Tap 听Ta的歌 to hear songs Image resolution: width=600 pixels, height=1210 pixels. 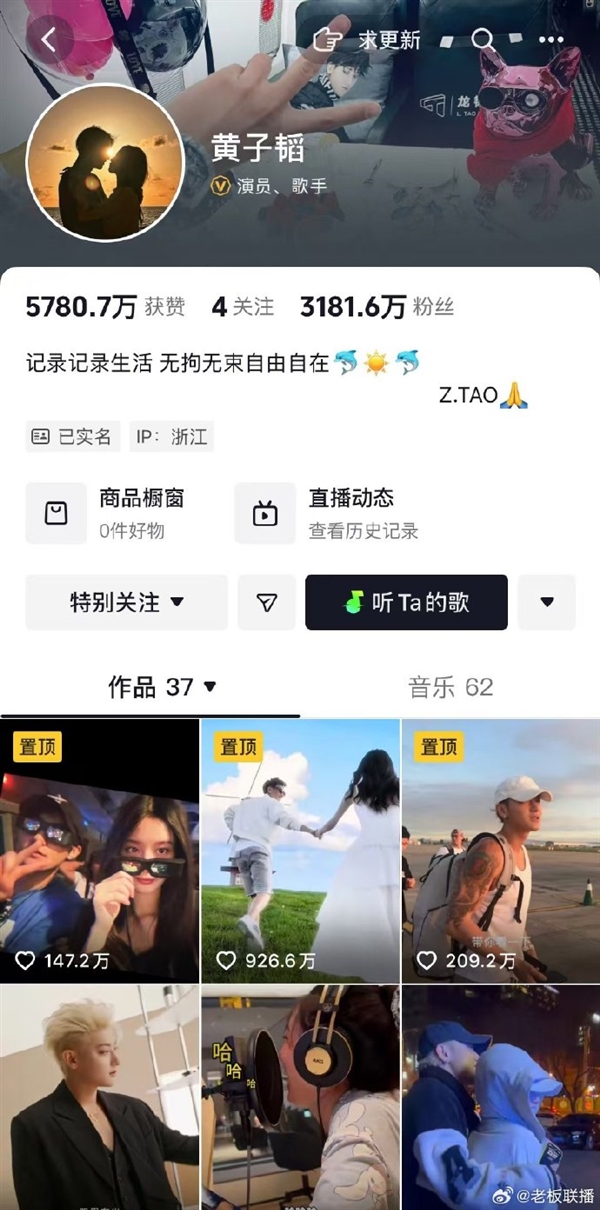(406, 602)
